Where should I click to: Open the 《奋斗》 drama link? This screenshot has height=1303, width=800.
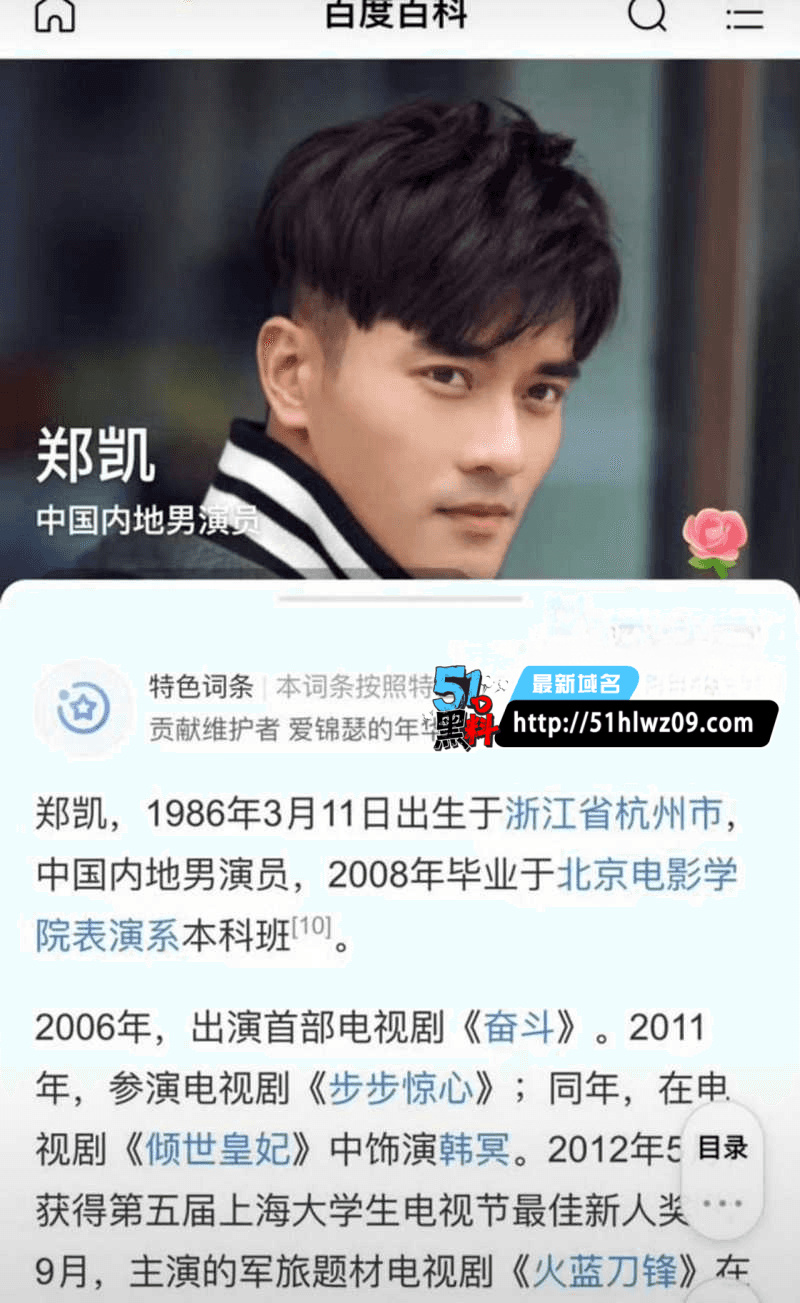pyautogui.click(x=518, y=1027)
